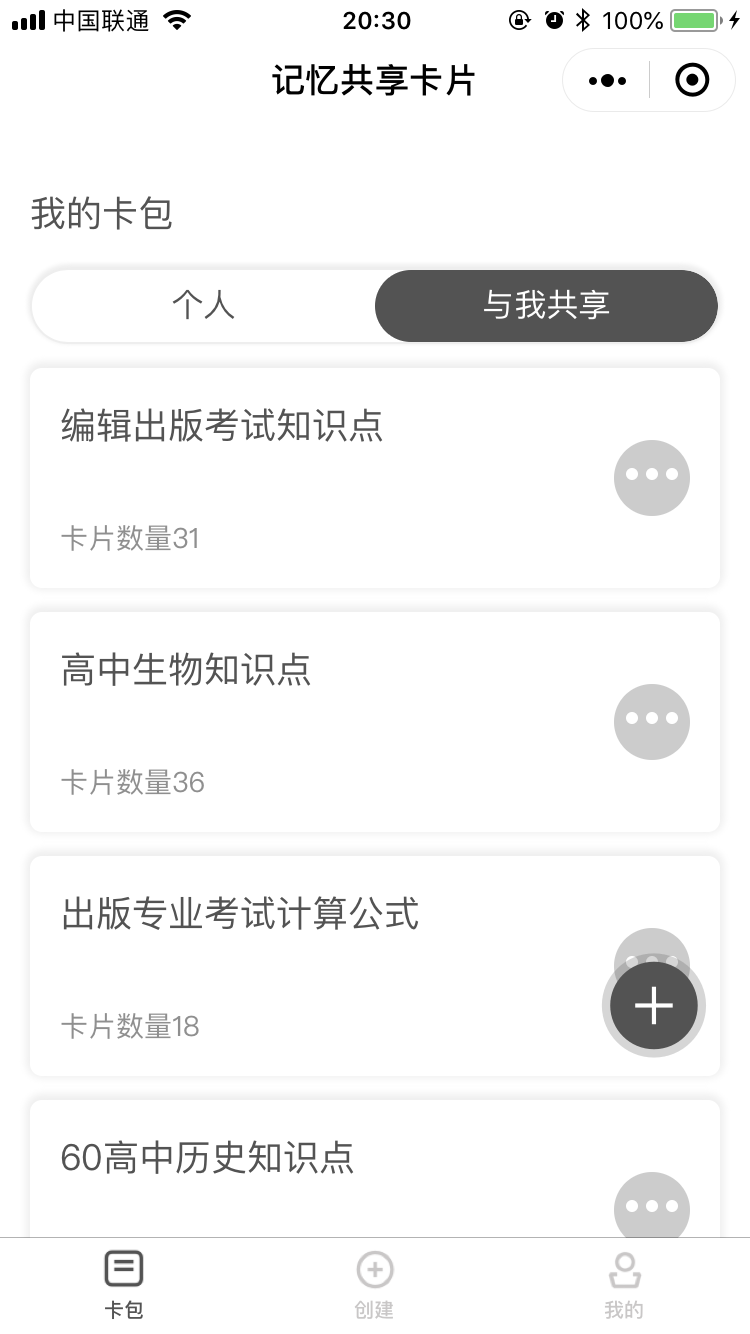750x1334 pixels.
Task: Open the 出版专业考试计算公式 card pack
Action: coord(375,966)
